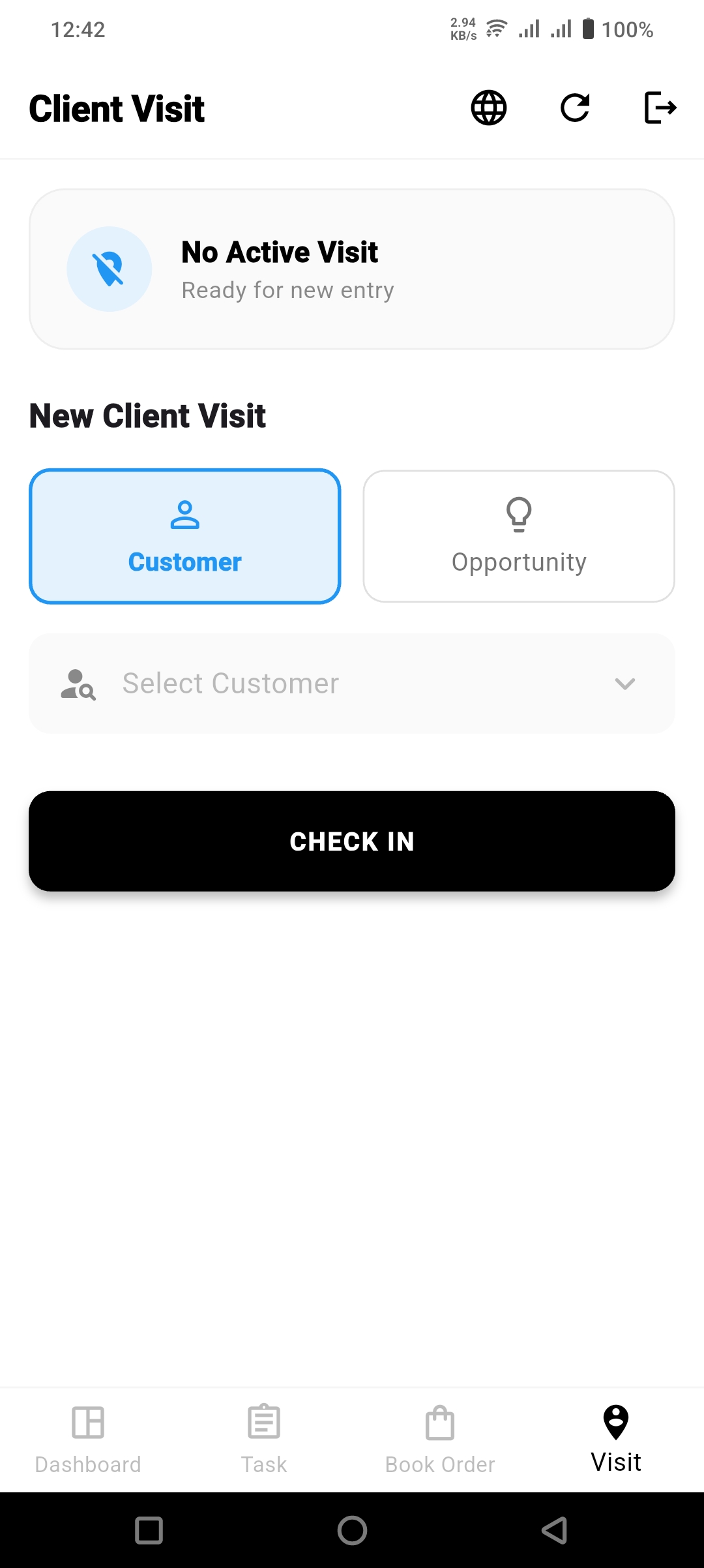Open the Select Customer picker

tap(352, 684)
